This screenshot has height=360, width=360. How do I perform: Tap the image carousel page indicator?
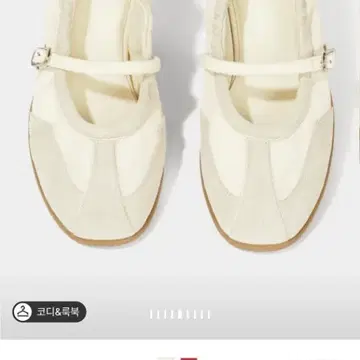[x=180, y=315]
